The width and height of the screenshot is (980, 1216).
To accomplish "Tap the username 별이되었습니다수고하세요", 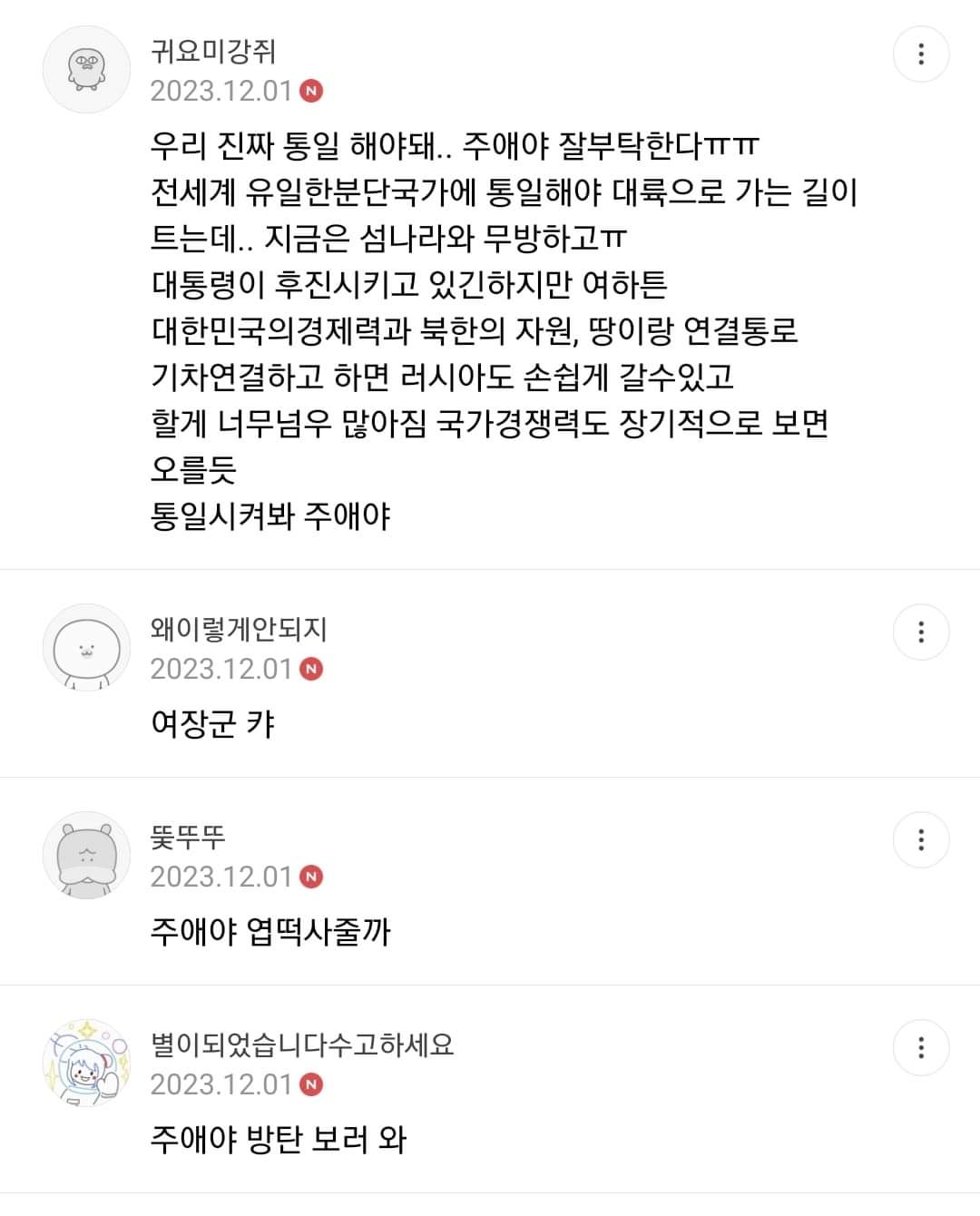I will click(x=302, y=1044).
